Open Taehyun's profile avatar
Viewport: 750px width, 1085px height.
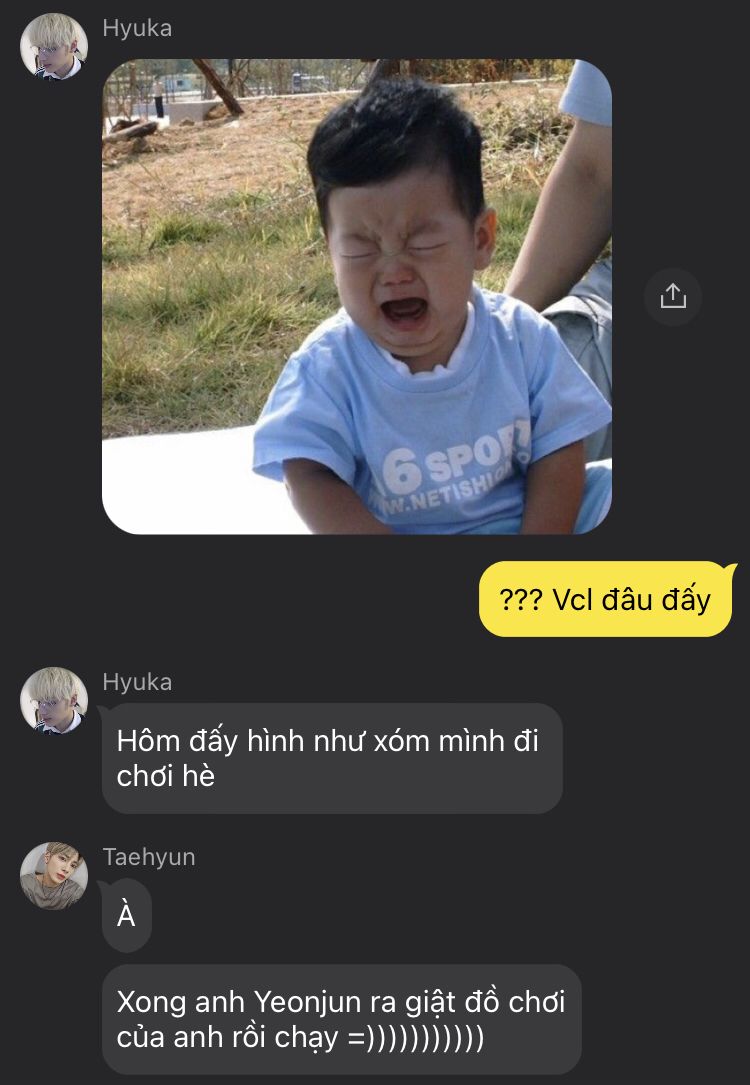(54, 875)
